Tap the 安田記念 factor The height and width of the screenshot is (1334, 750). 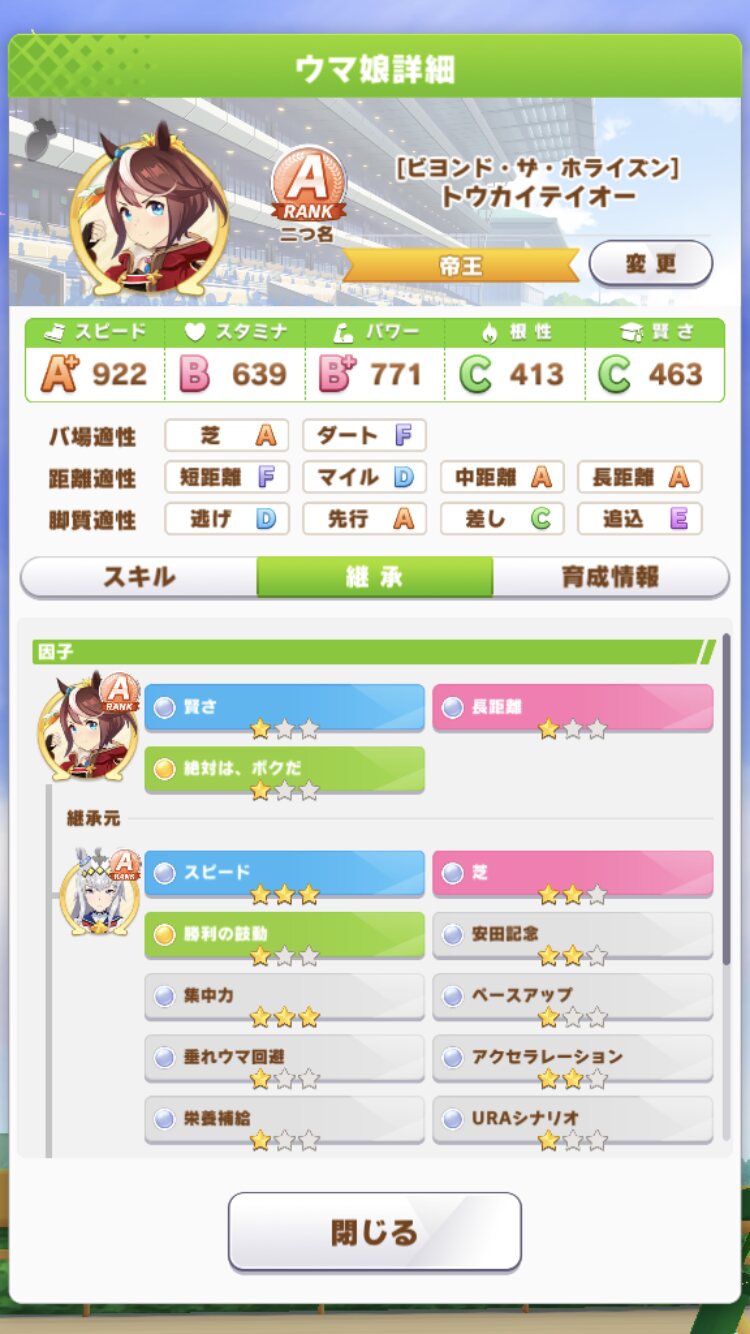point(572,934)
